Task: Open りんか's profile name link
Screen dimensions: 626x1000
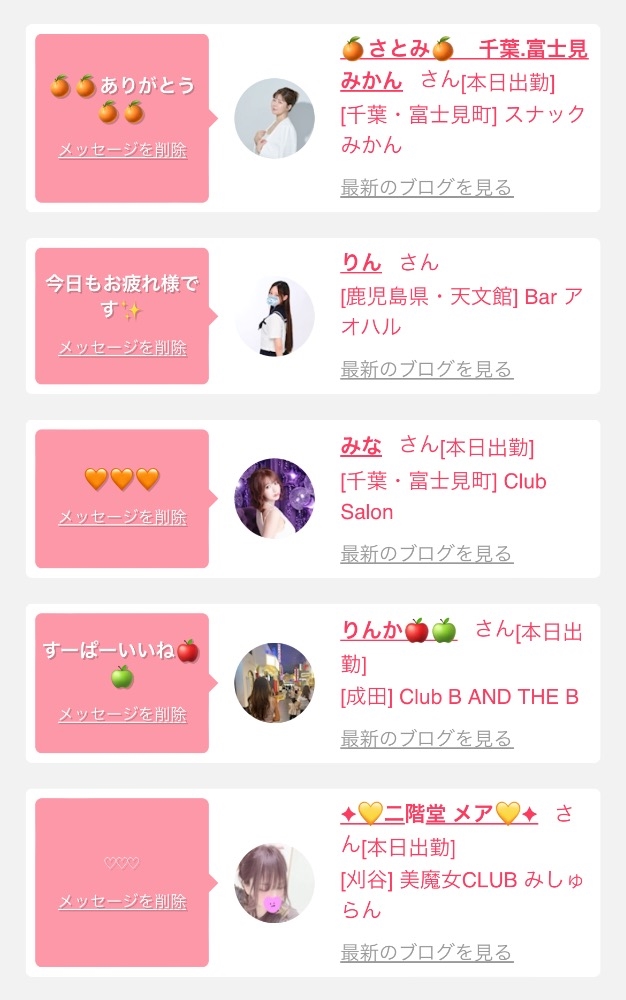Action: [x=399, y=630]
